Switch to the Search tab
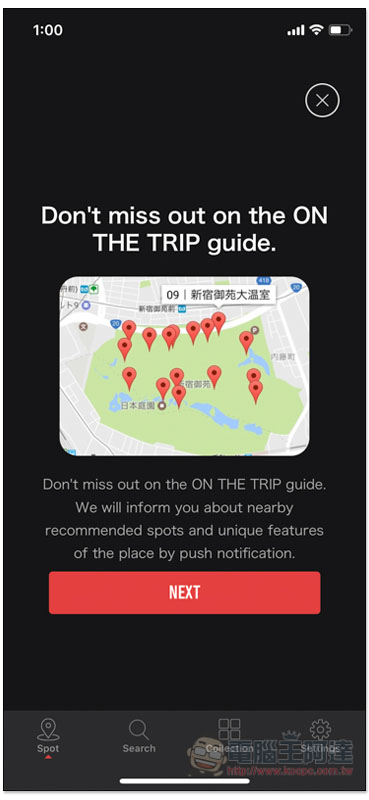 139,736
